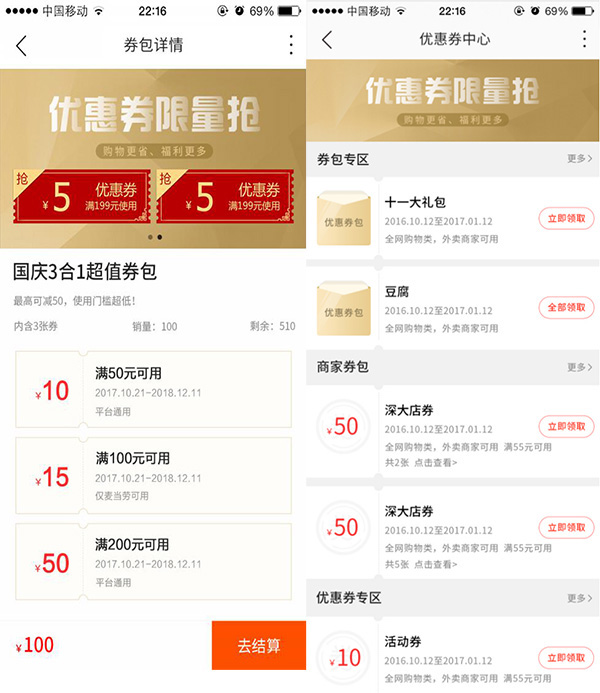Viewport: 600px width, 693px height.
Task: See 更多 in the 商家券包 section
Action: pos(579,367)
